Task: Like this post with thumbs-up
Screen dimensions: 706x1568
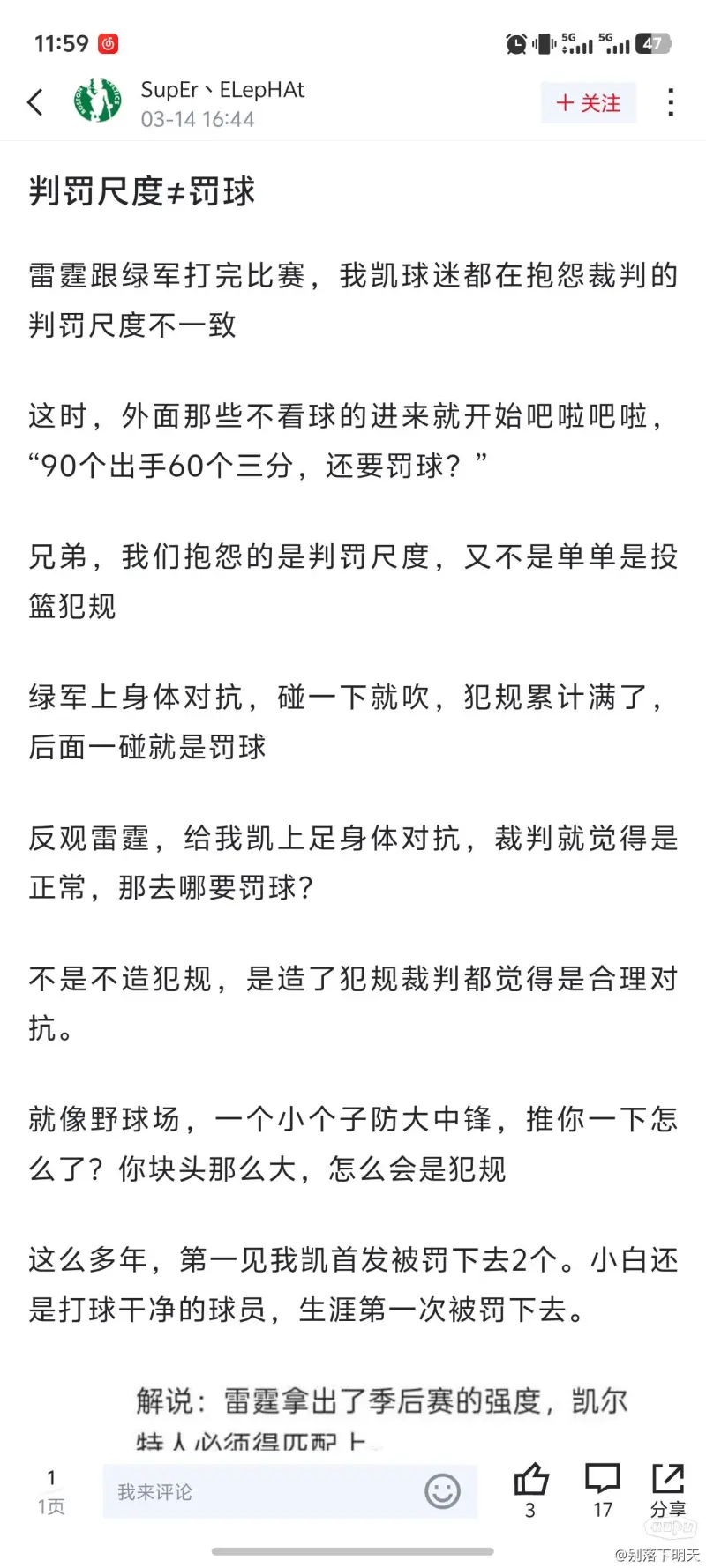Action: pos(530,1490)
